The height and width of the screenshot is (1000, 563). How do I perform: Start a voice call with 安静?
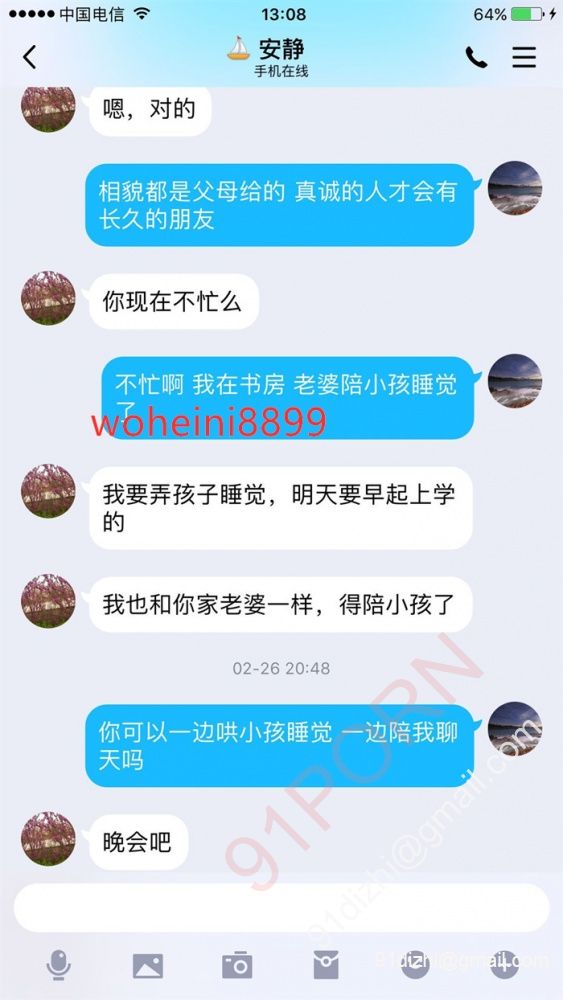point(476,57)
